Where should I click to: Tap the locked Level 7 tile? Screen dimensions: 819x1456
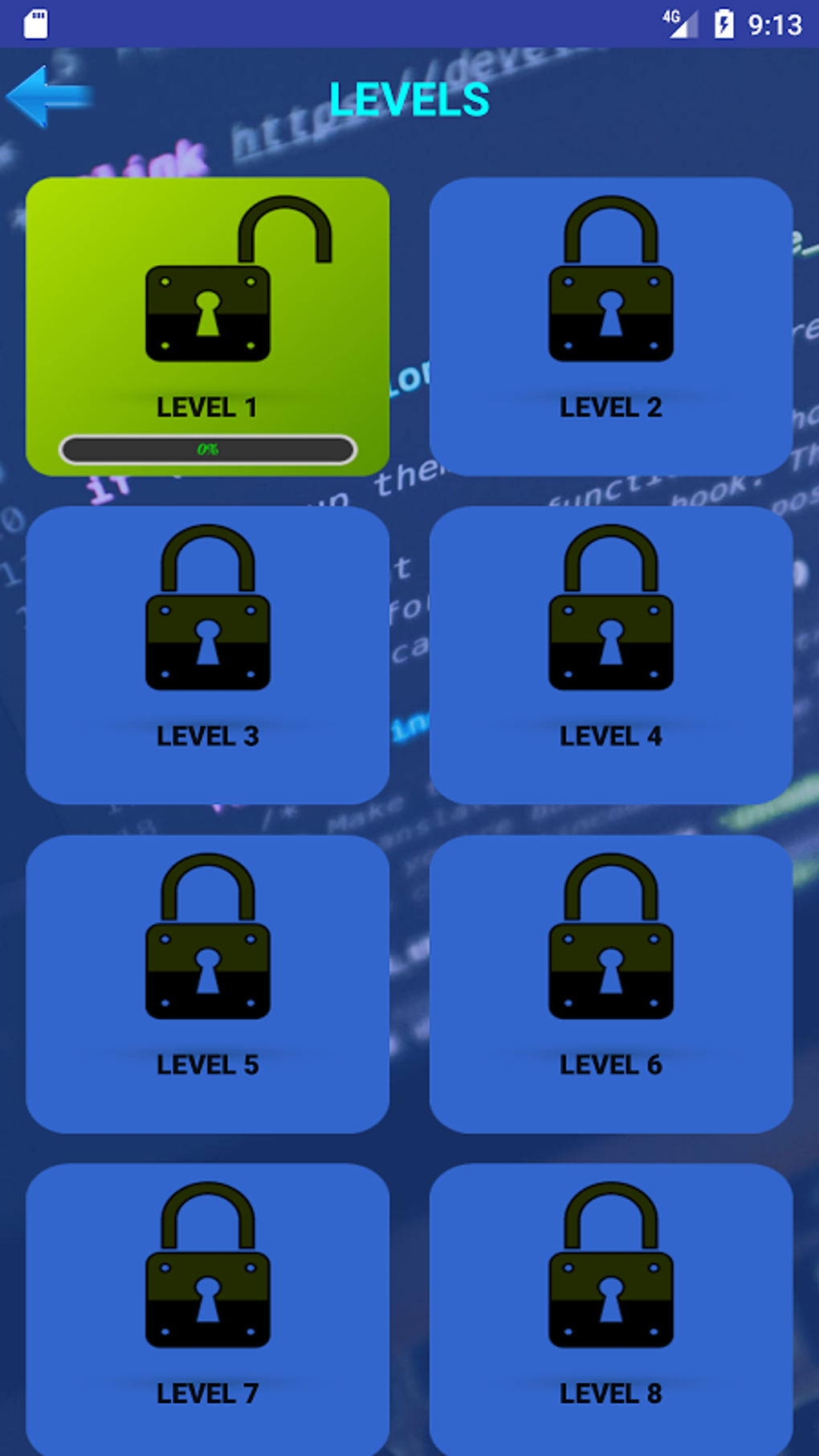tap(207, 1309)
